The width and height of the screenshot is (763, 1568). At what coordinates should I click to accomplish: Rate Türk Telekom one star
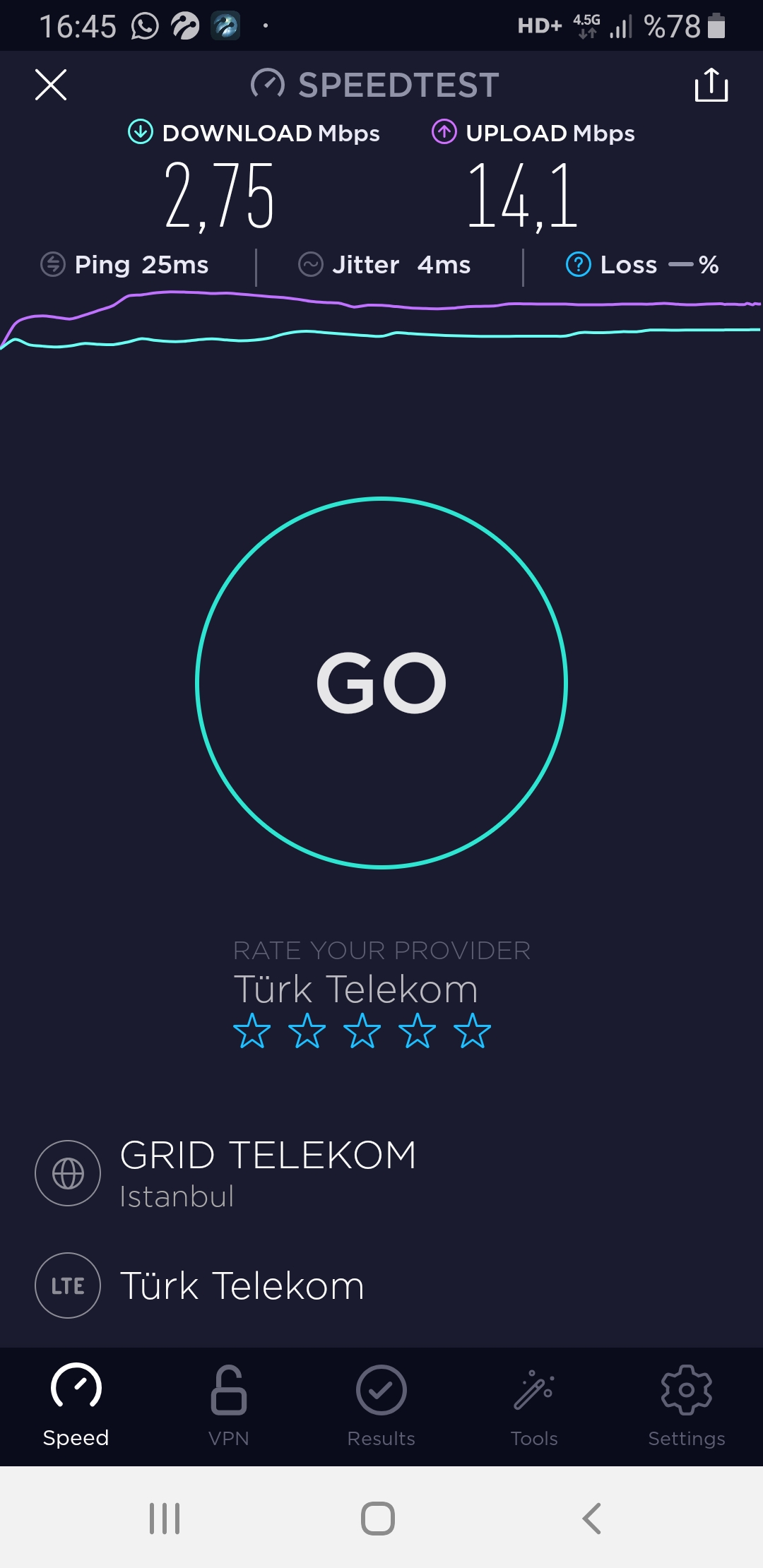252,1031
